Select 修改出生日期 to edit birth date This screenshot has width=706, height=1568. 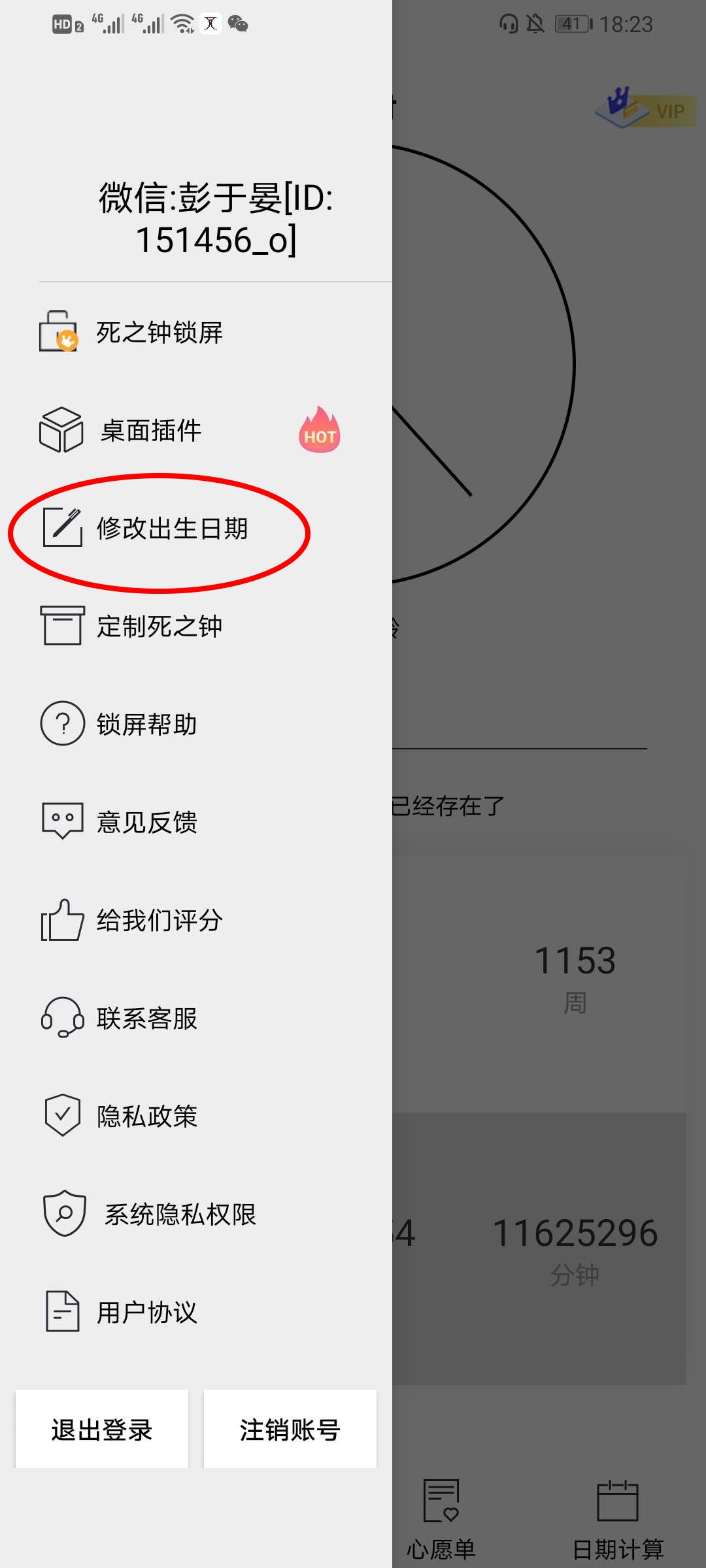172,529
